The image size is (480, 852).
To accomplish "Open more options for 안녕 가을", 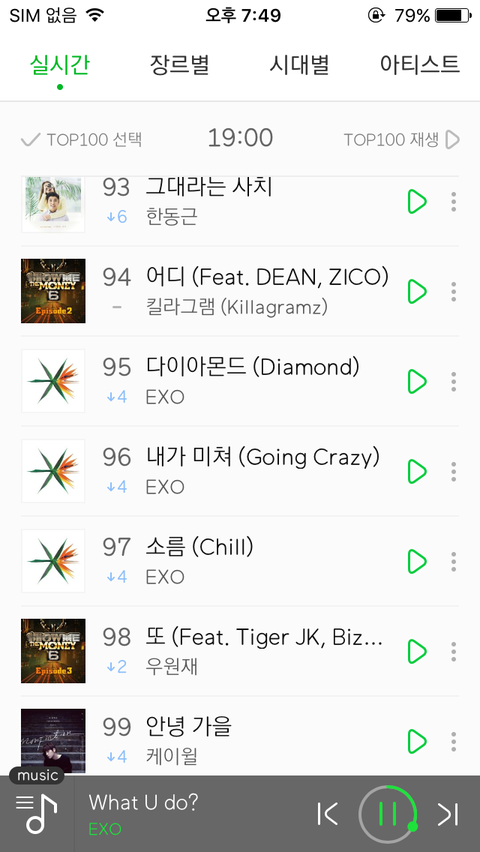I will (x=453, y=741).
